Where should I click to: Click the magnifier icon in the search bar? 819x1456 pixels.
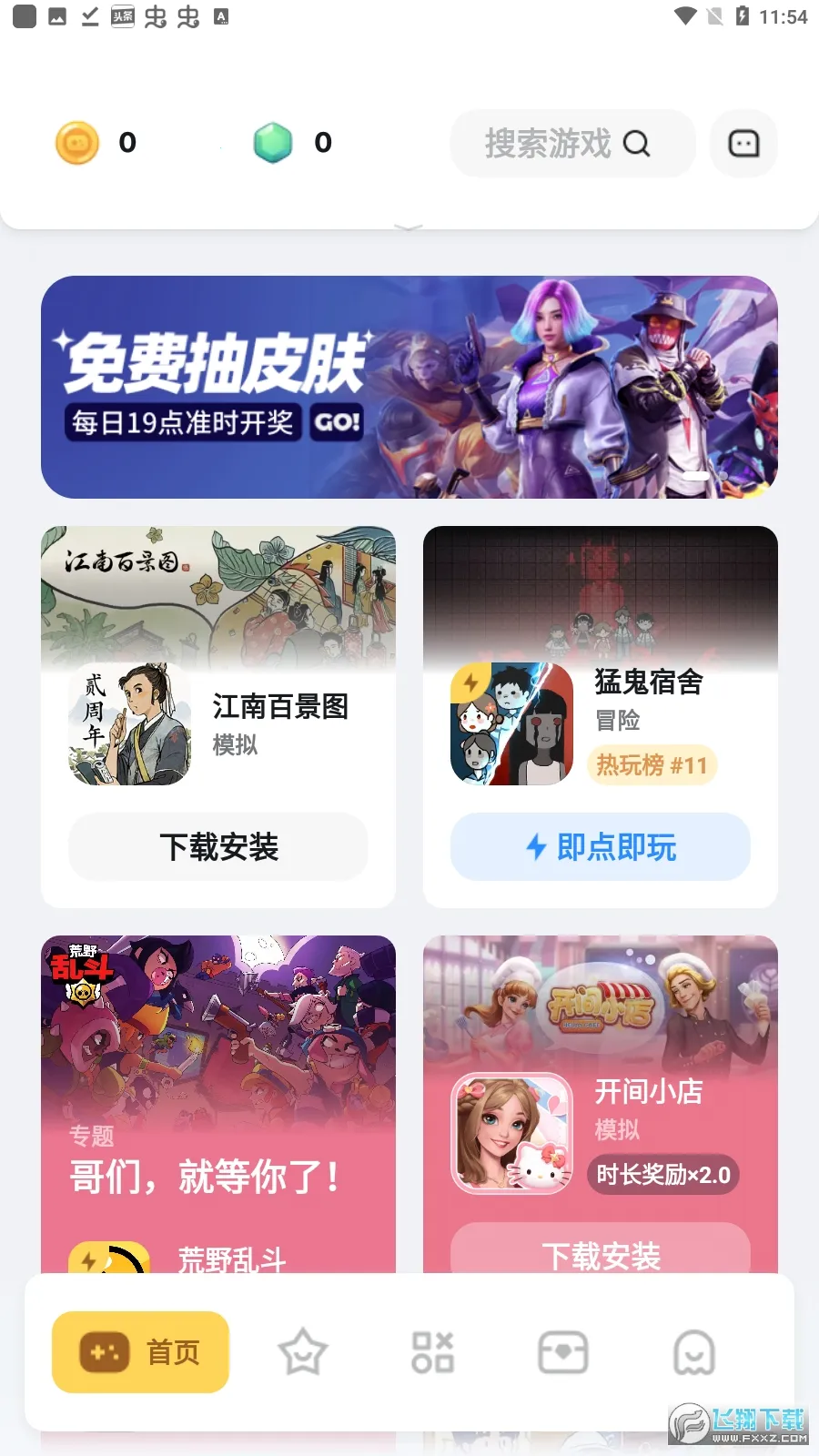637,143
